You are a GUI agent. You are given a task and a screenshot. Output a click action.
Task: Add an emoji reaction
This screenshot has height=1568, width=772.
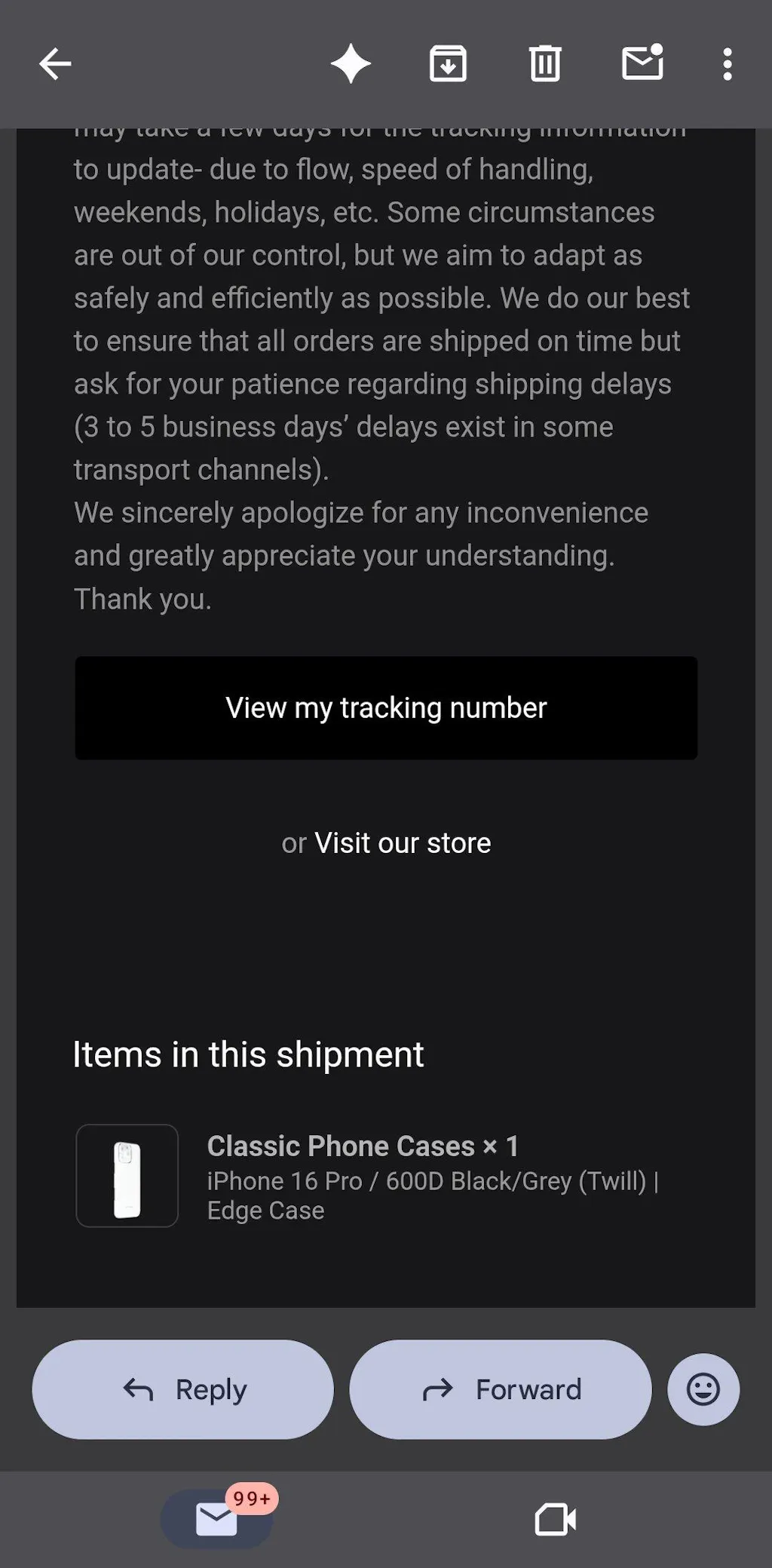[x=703, y=1389]
